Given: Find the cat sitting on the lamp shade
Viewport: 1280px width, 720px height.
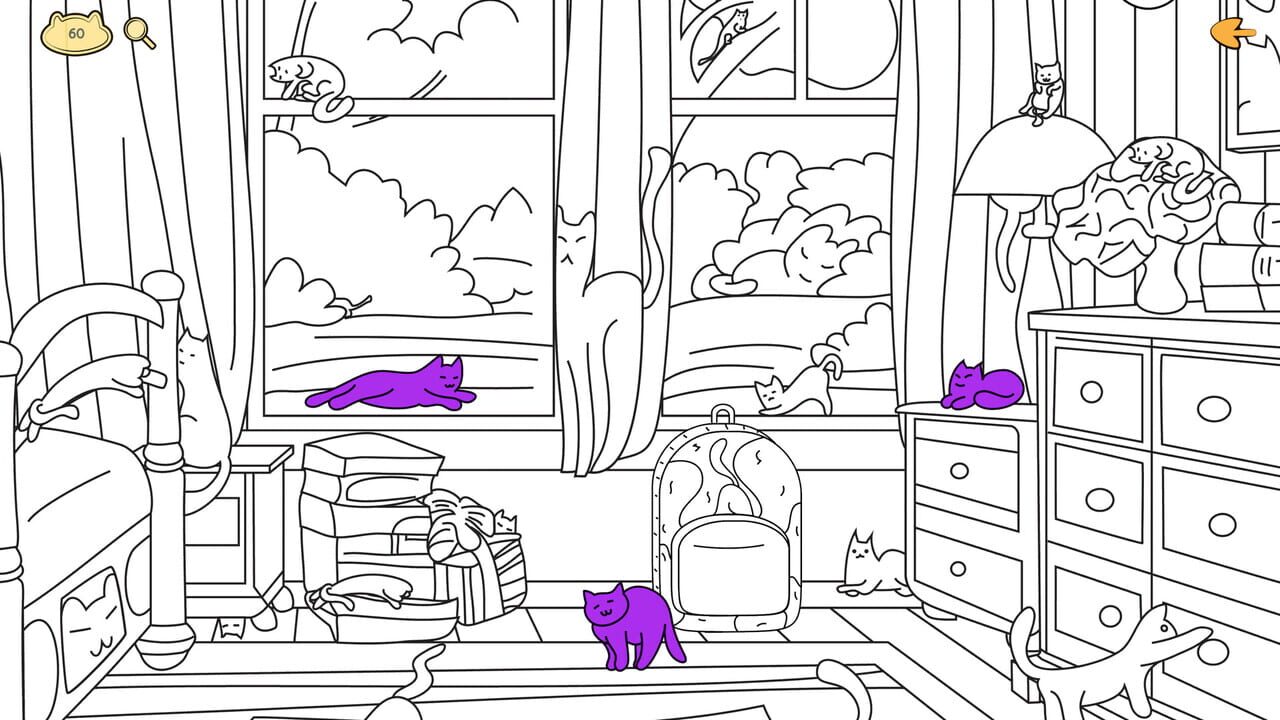Looking at the screenshot, I should click(x=1043, y=92).
